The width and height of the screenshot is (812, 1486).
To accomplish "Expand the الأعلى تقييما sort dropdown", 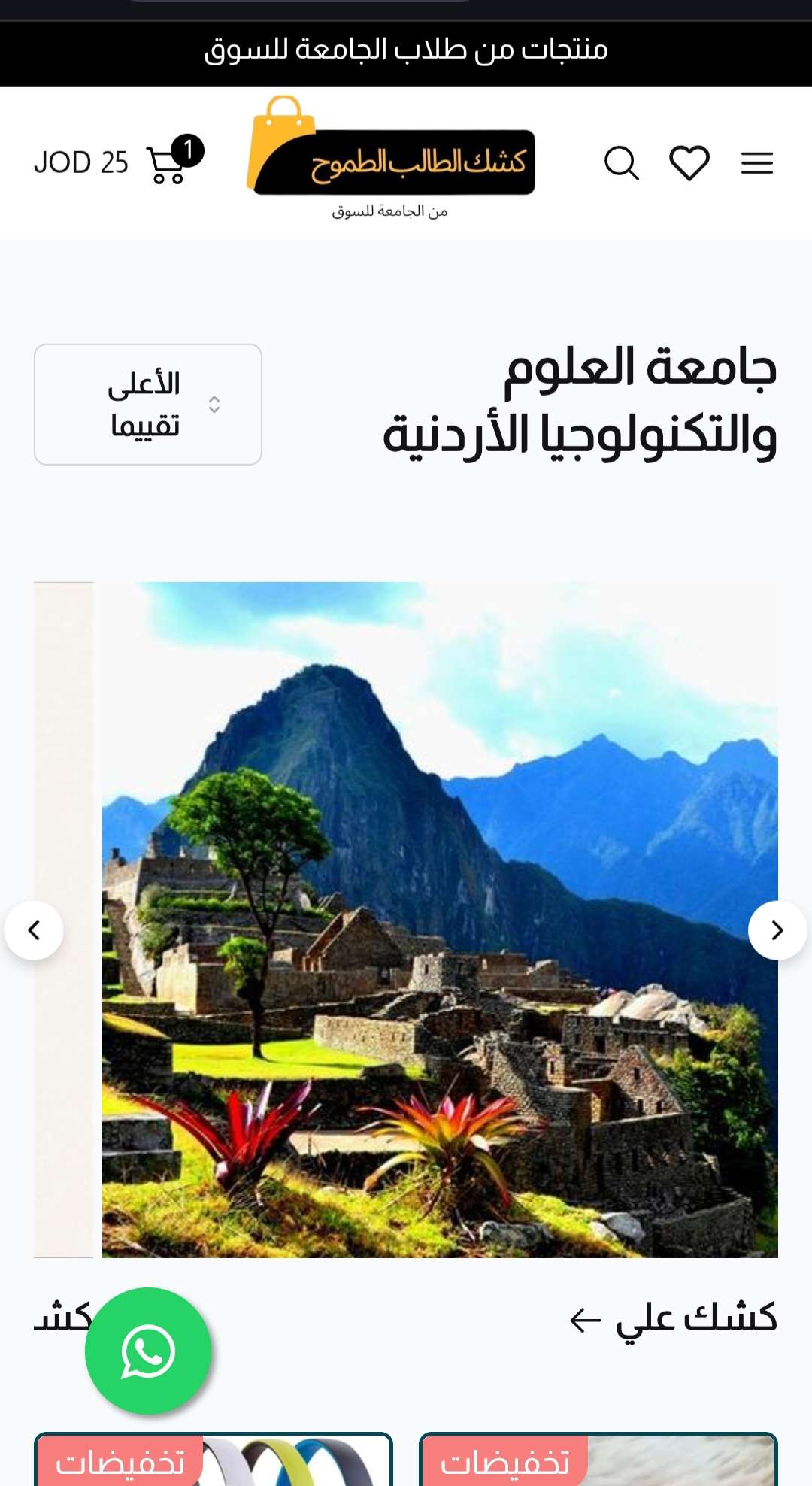I will point(148,405).
